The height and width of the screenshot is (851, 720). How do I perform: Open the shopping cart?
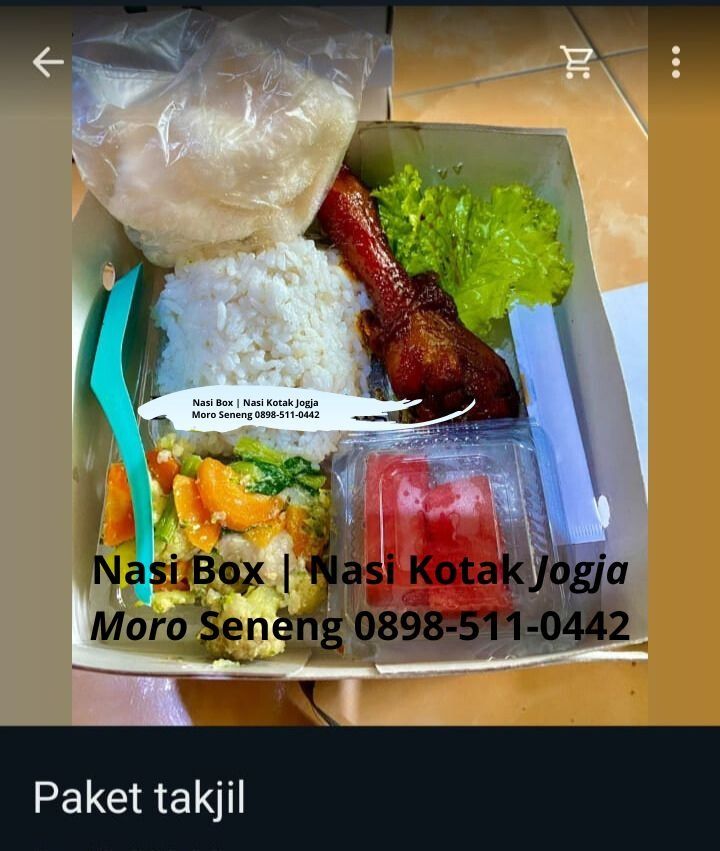tap(577, 62)
